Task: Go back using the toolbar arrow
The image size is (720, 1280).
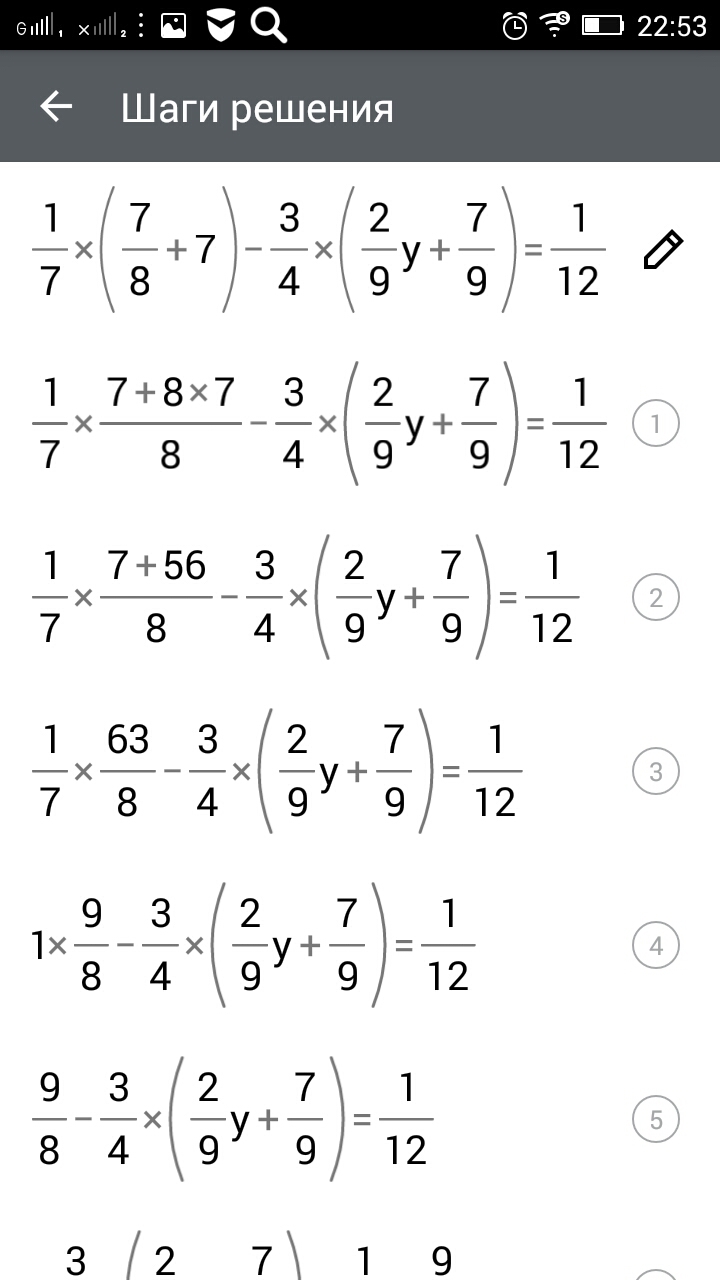Action: (x=56, y=107)
